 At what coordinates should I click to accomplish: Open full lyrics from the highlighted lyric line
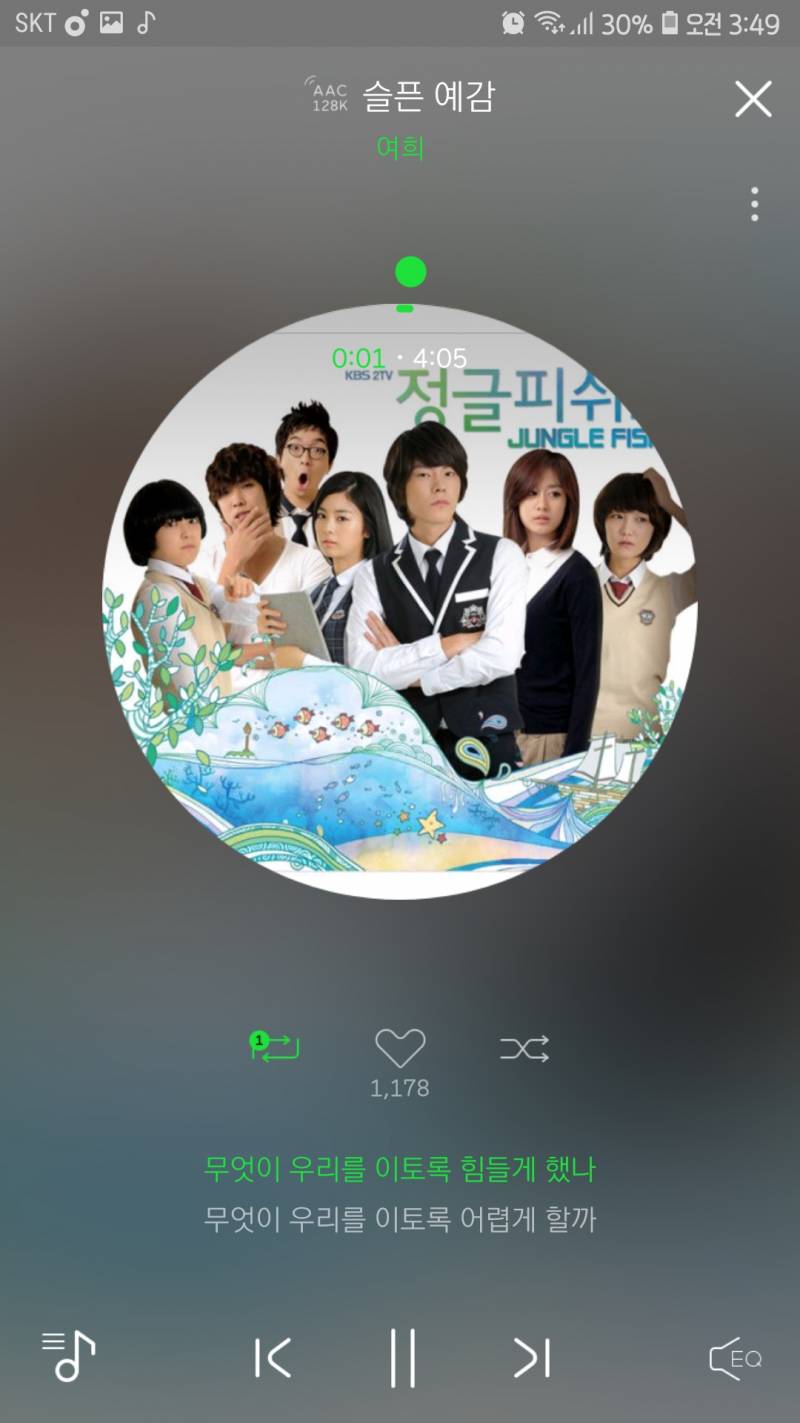(x=400, y=1167)
